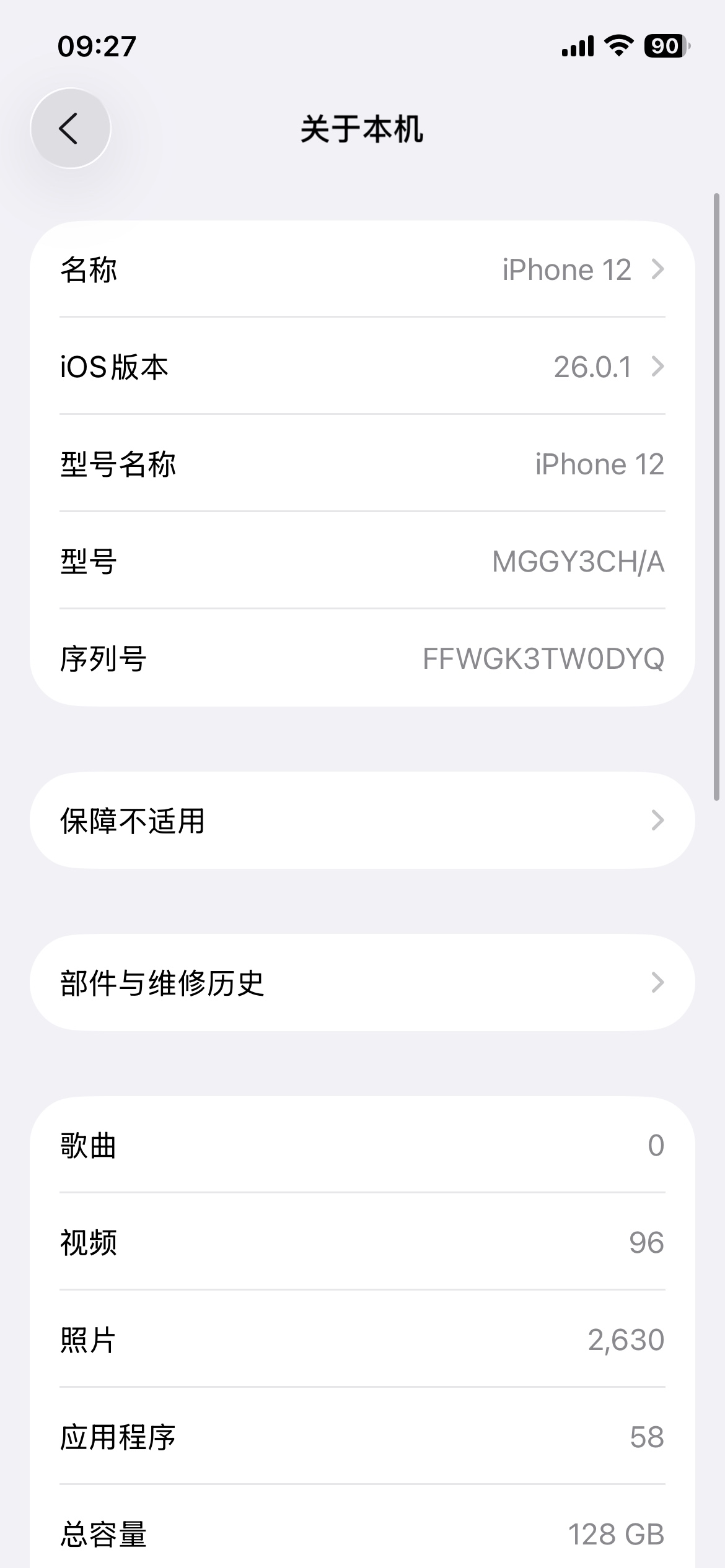This screenshot has height=1568, width=725.
Task: Go back using the top-left arrow
Action: (x=71, y=128)
